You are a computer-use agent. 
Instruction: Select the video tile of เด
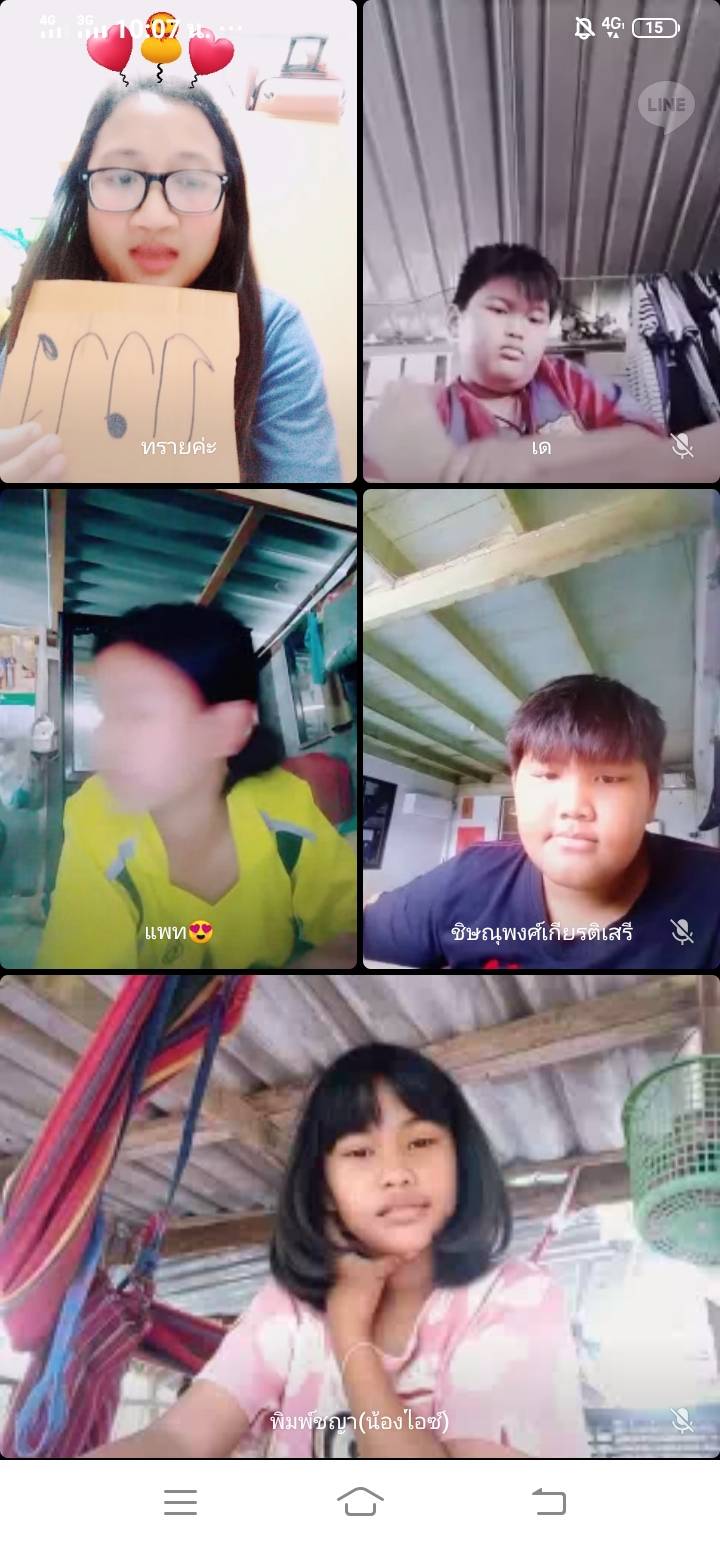(541, 241)
